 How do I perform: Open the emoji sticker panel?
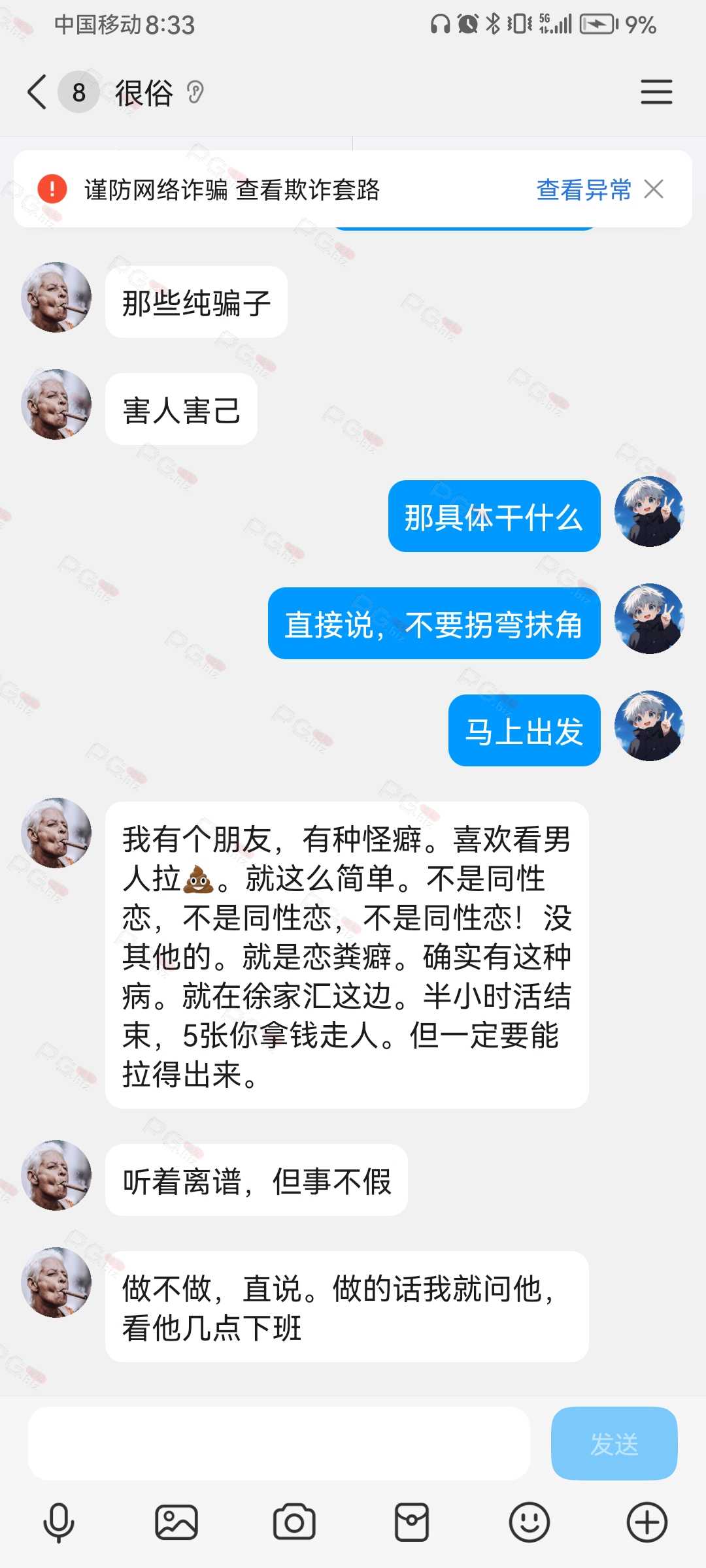[529, 1522]
